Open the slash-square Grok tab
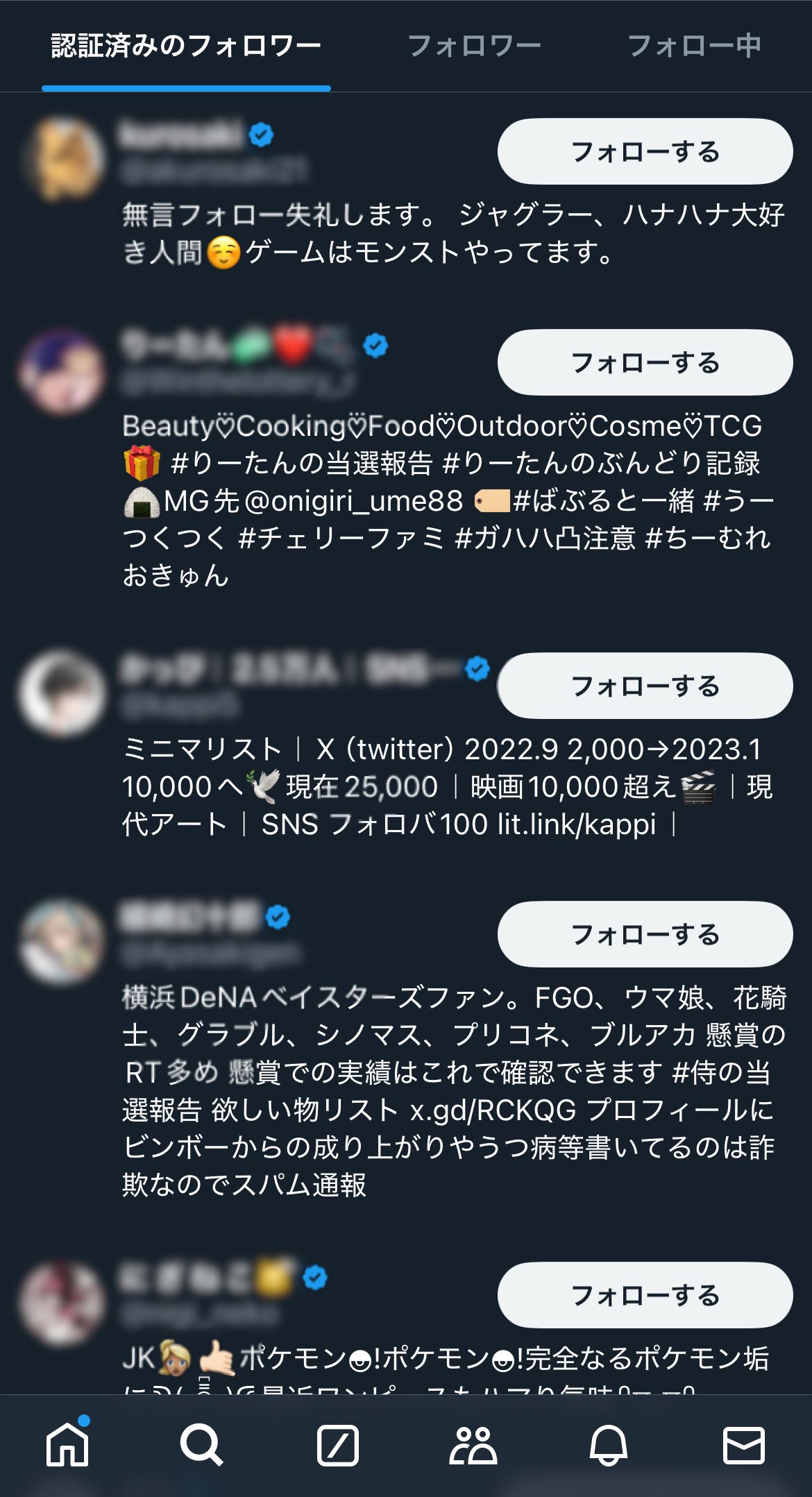The image size is (812, 1497). click(x=337, y=1445)
